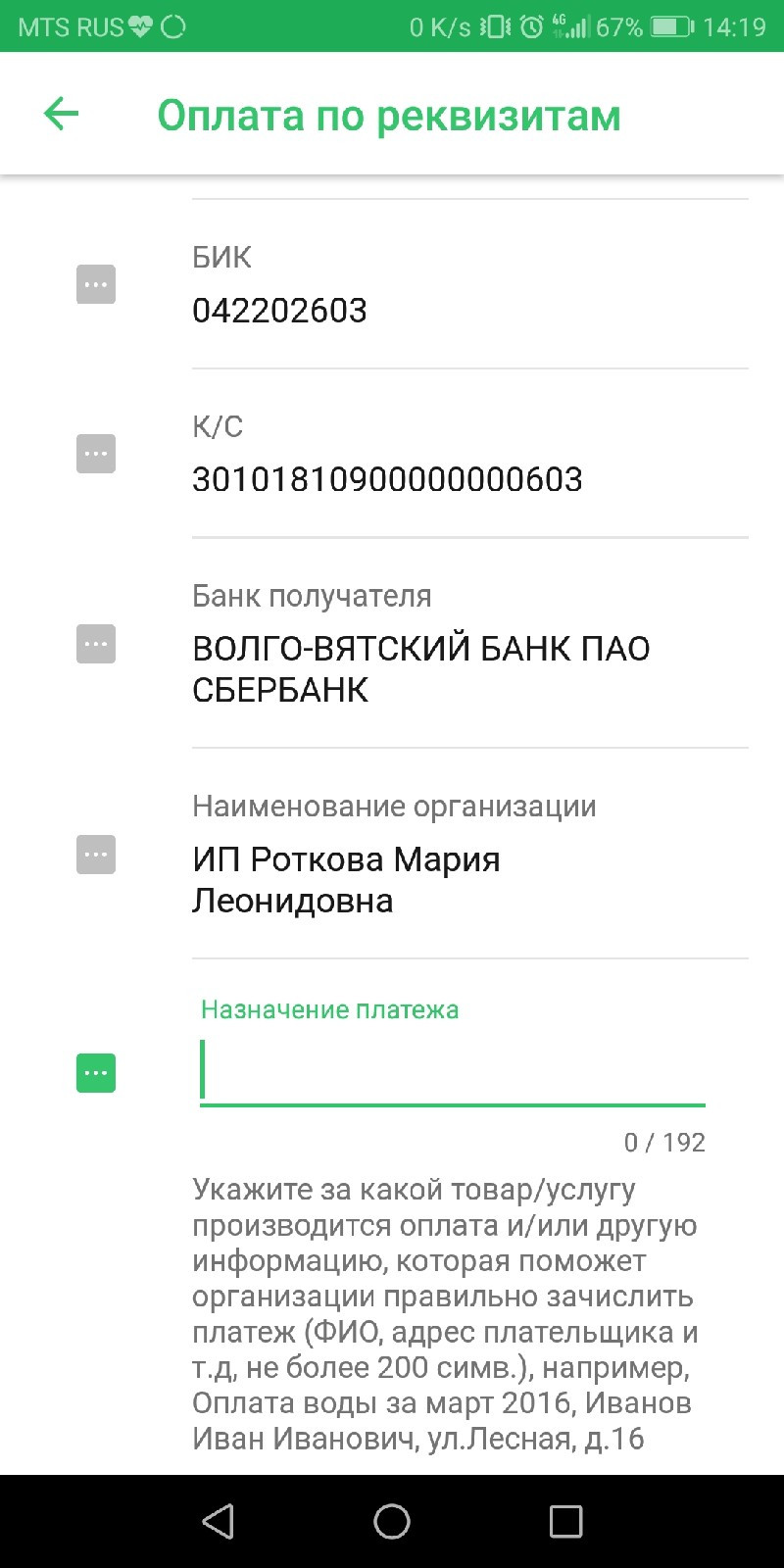Focus the Назначение платежа input
Image resolution: width=784 pixels, height=1568 pixels.
pos(452,1070)
